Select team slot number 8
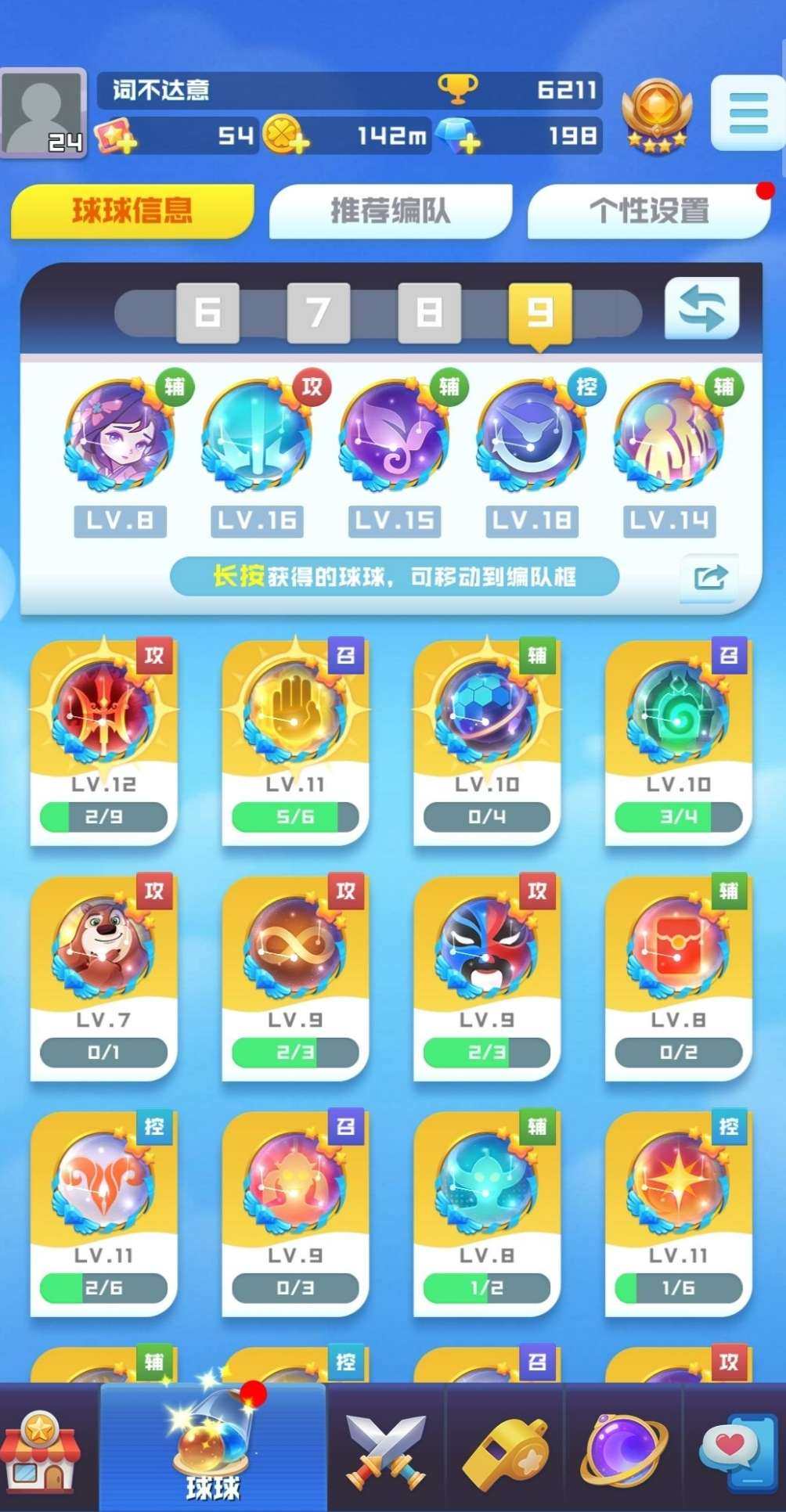The image size is (786, 1512). point(429,312)
